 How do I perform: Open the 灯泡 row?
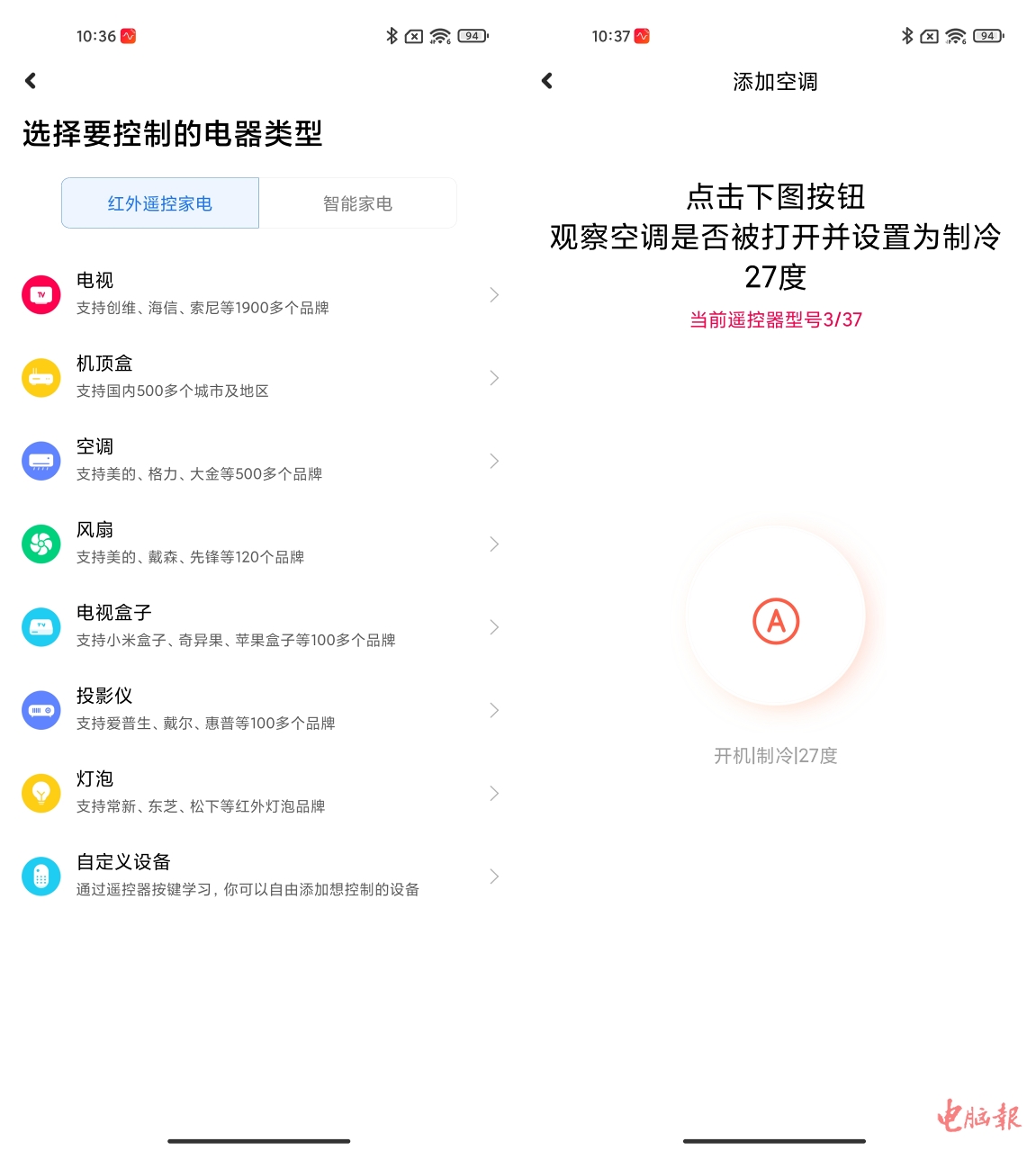(259, 793)
